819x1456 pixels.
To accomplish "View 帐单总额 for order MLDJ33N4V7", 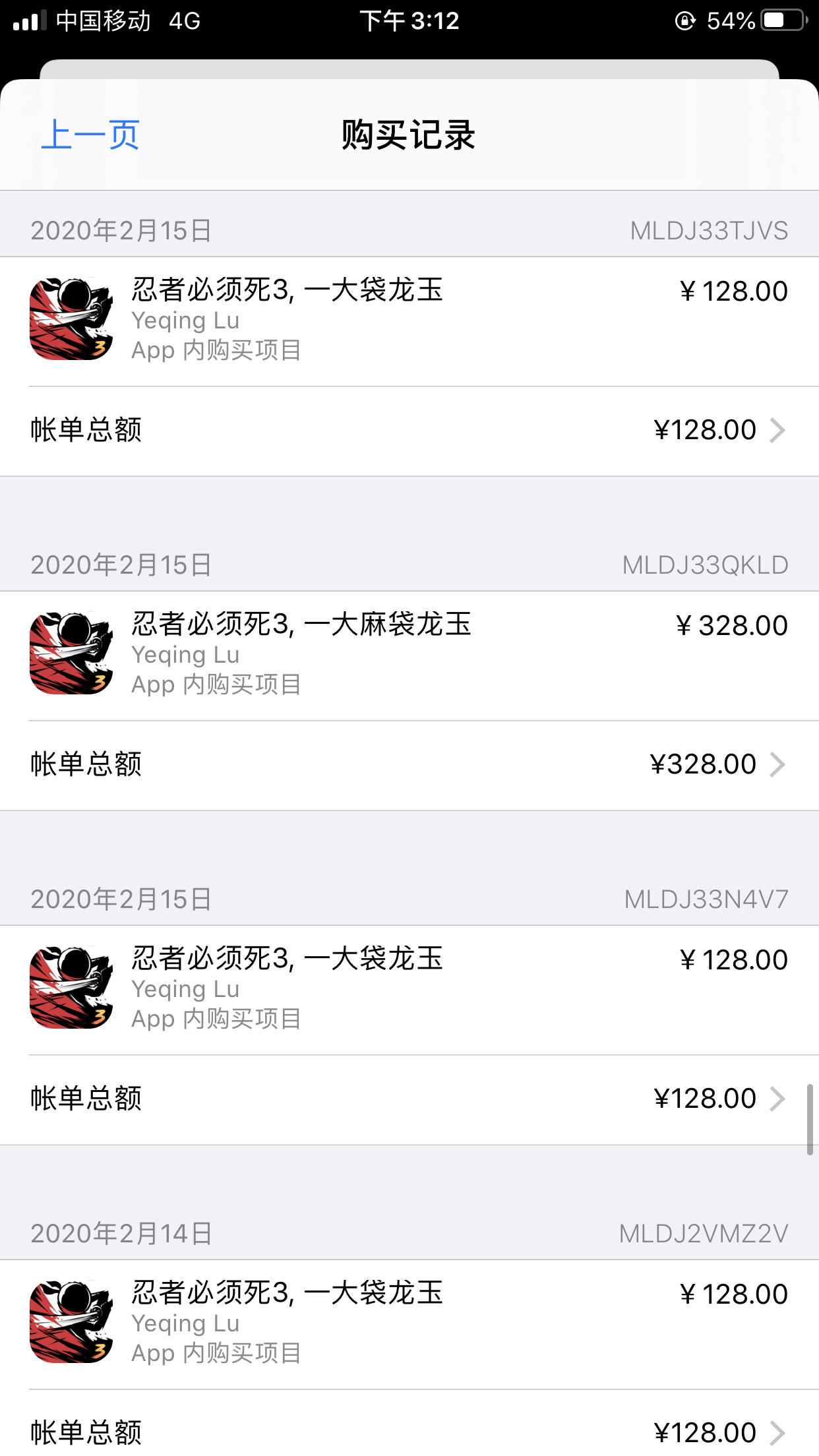I will [409, 1099].
